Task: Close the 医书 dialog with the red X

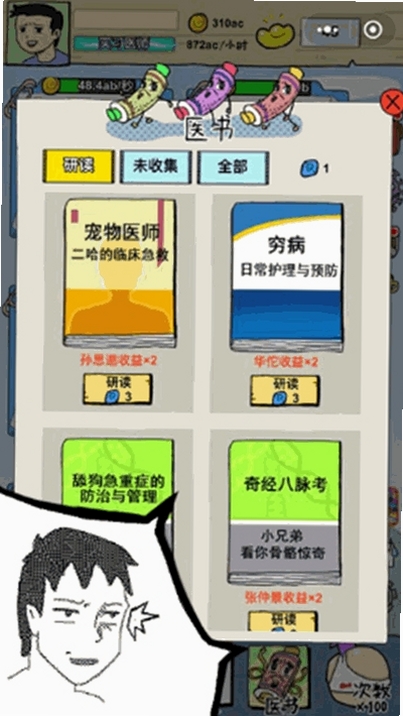Action: pos(392,103)
